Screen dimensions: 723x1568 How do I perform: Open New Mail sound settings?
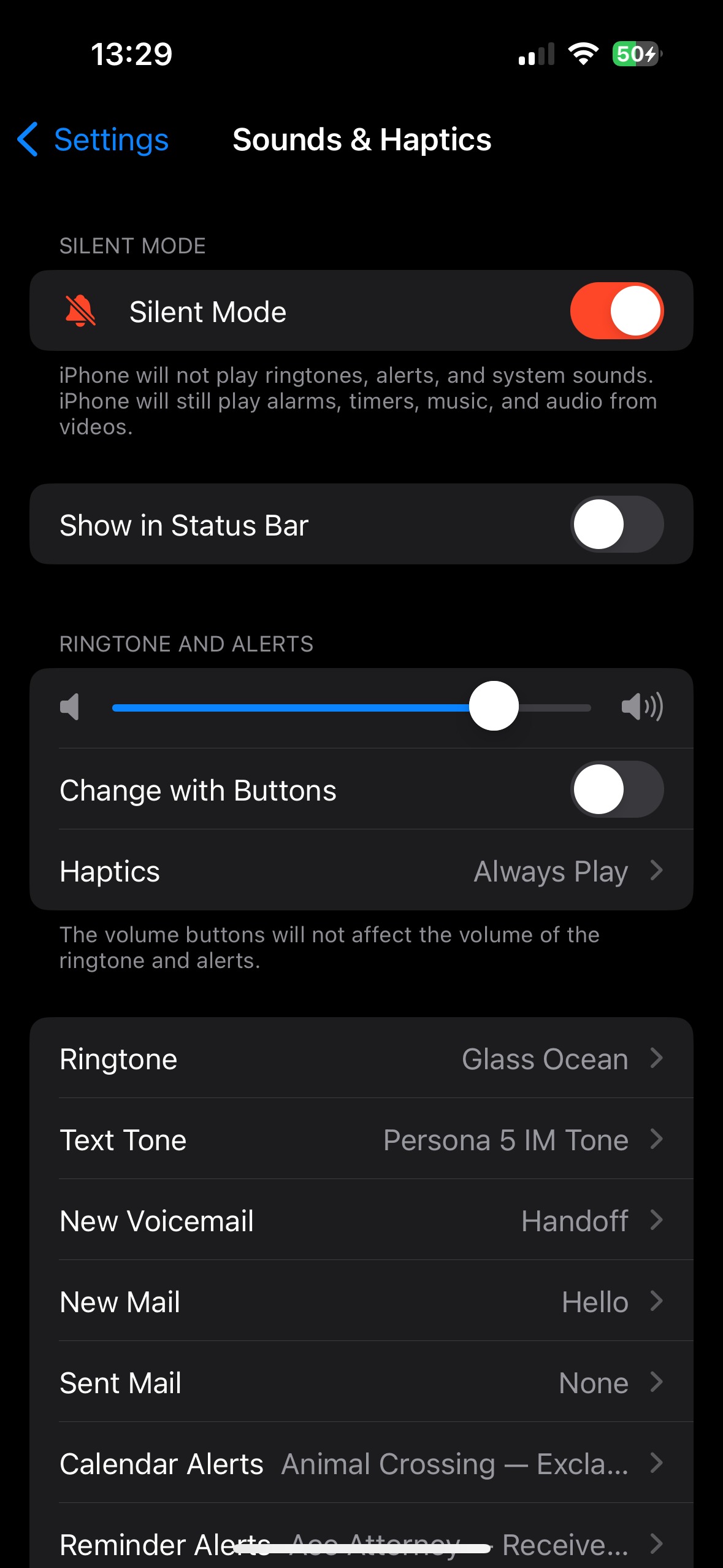tap(362, 1301)
